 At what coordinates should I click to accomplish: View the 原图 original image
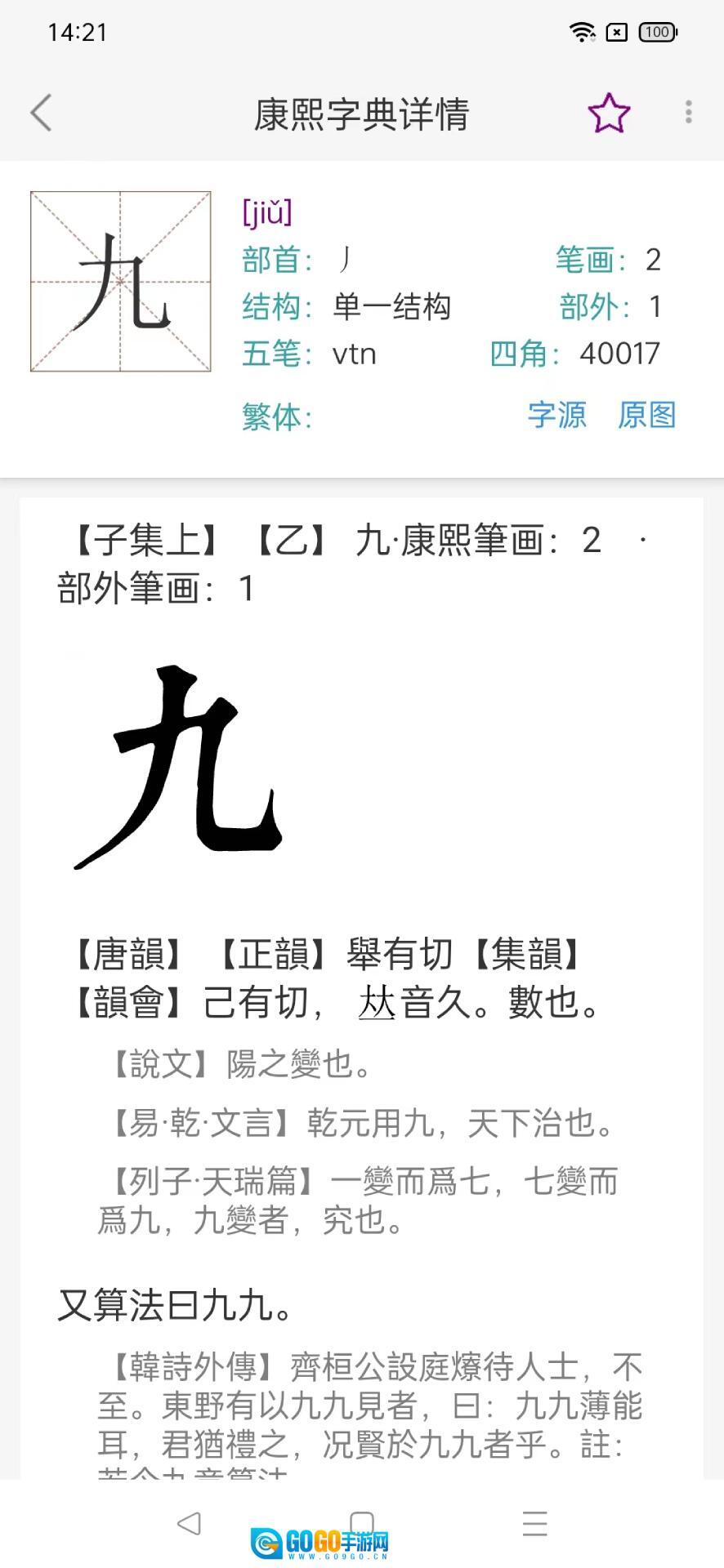click(646, 415)
